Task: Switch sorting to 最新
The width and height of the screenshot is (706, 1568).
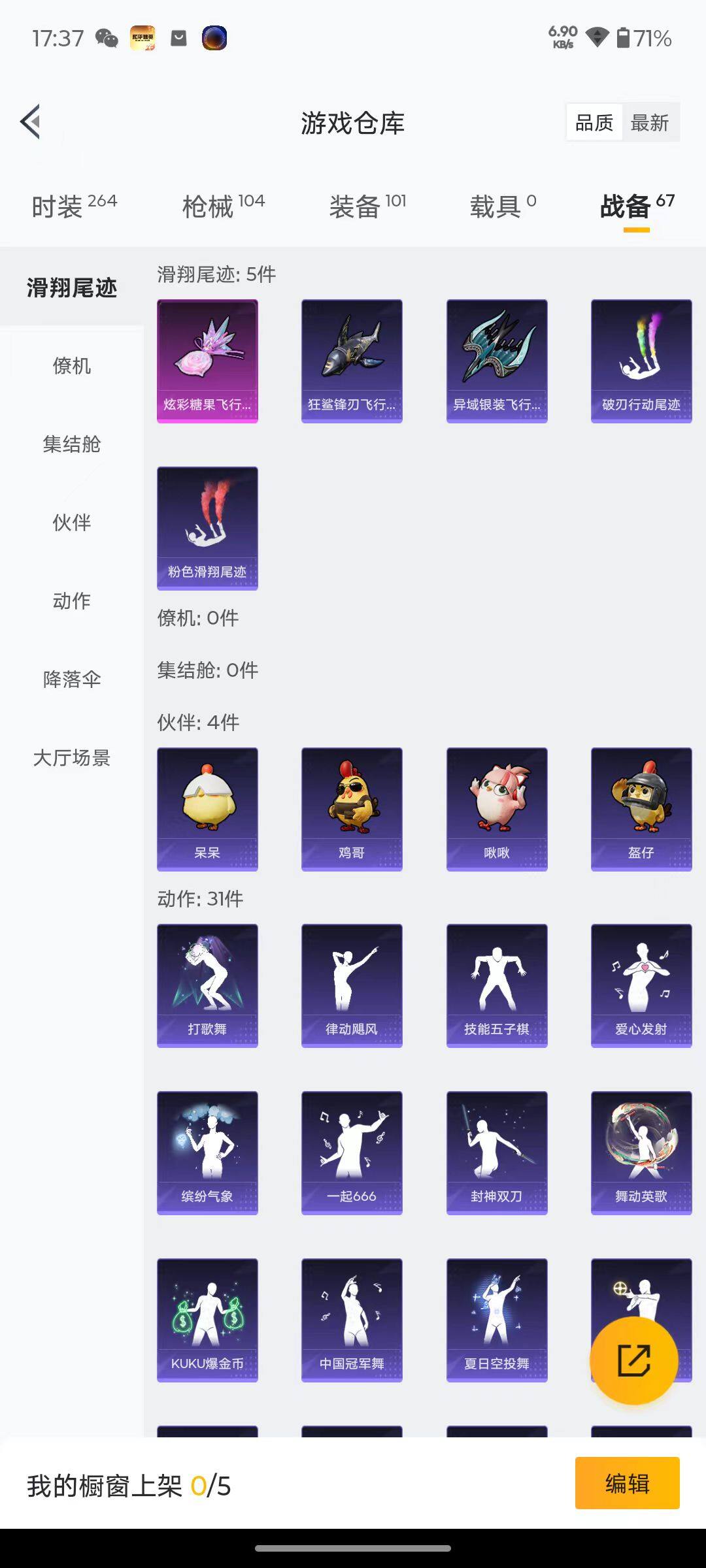Action: pyautogui.click(x=651, y=122)
